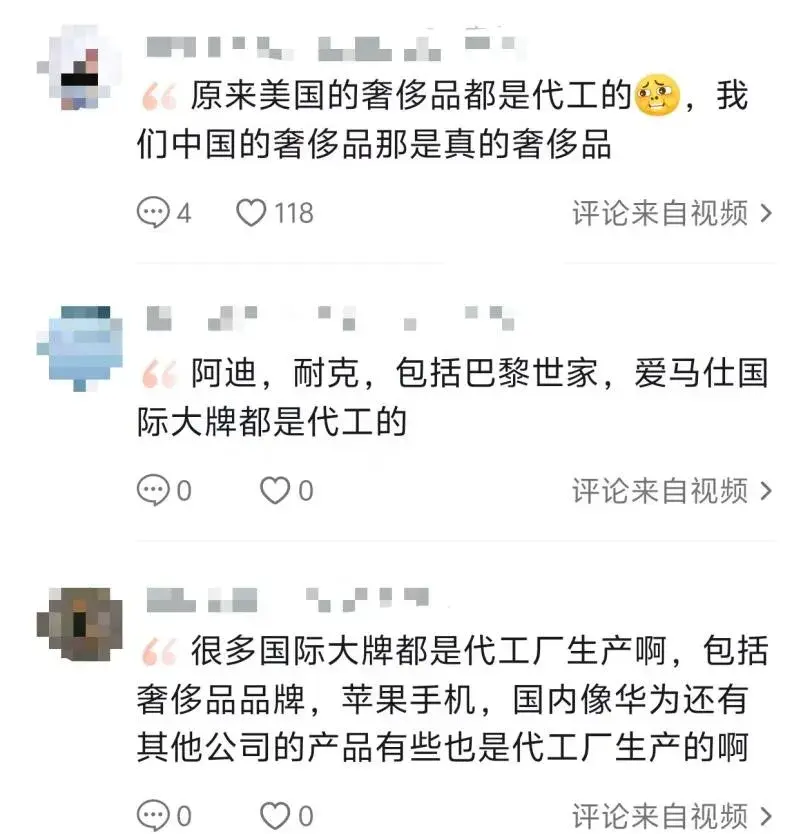Viewport: 812px width, 834px height.
Task: Reply to the comment starting with 阿迪，耐克
Action: [153, 491]
